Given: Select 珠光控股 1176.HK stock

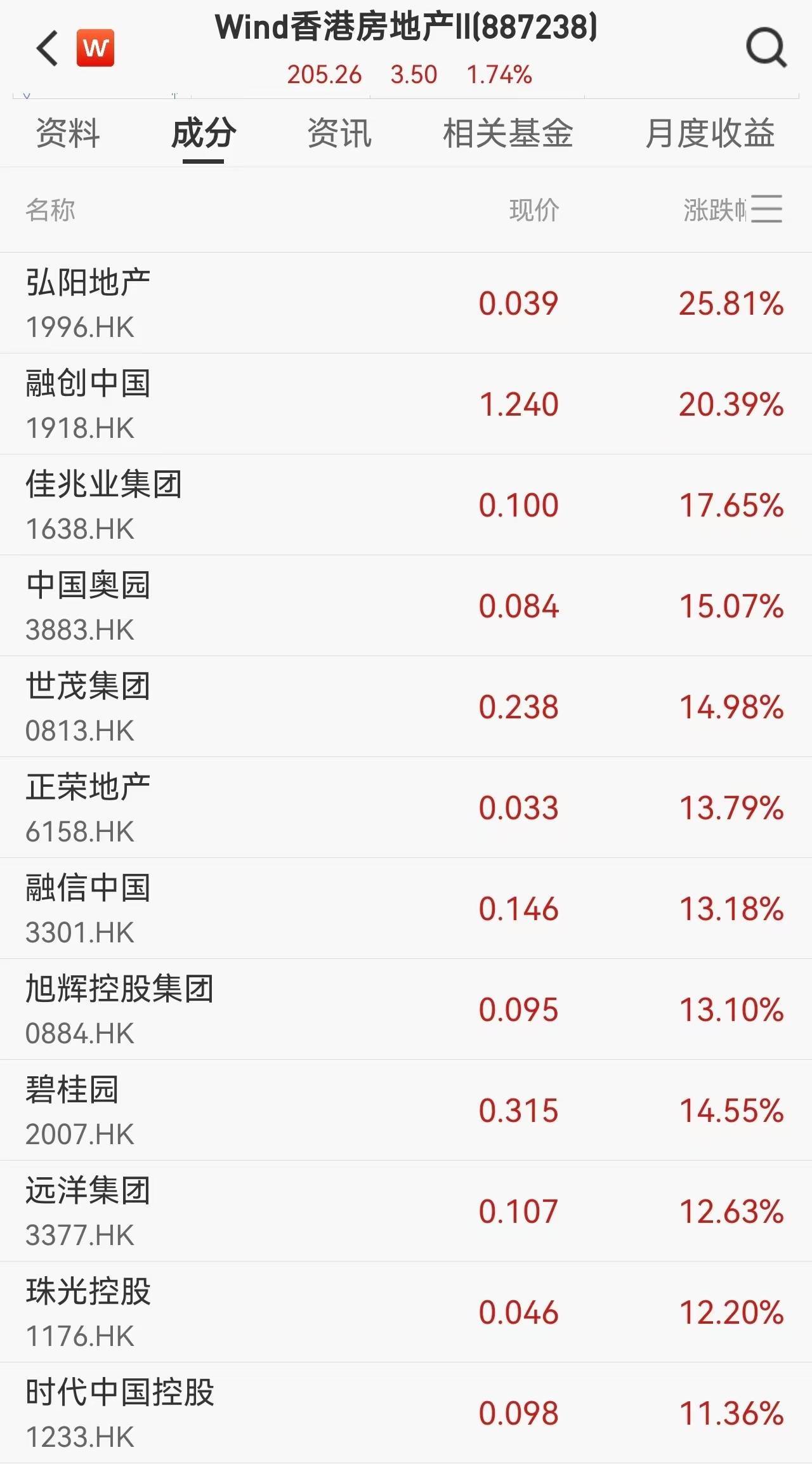Looking at the screenshot, I should tap(406, 1312).
